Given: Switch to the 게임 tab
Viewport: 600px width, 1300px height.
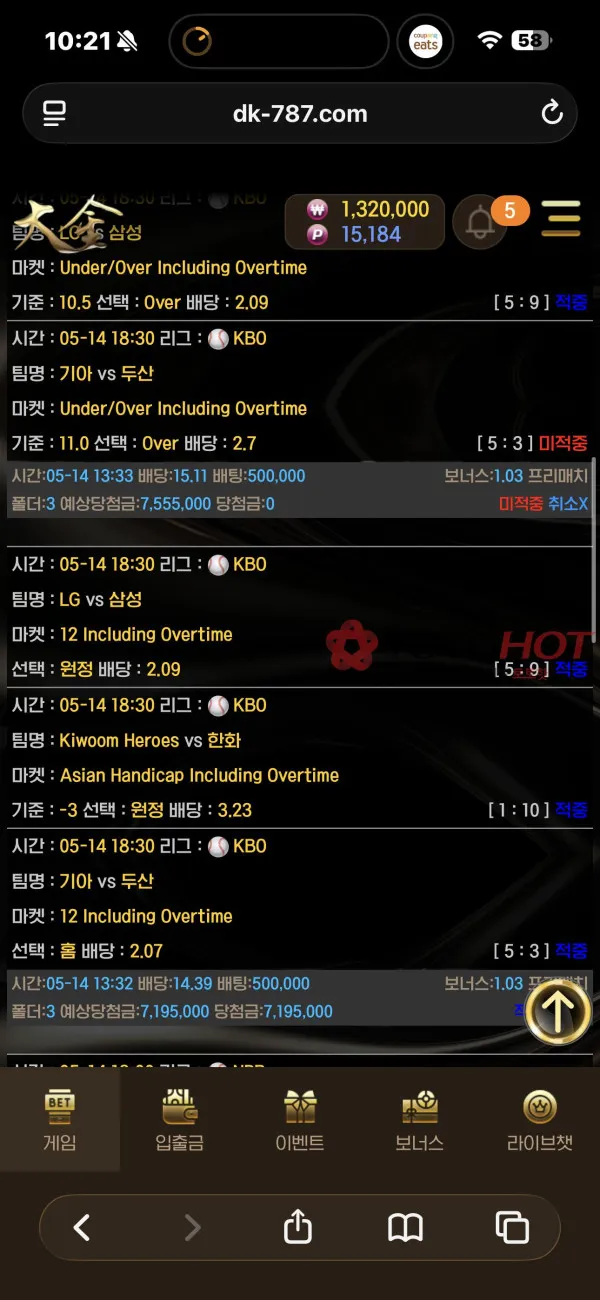Looking at the screenshot, I should pos(60,1120).
